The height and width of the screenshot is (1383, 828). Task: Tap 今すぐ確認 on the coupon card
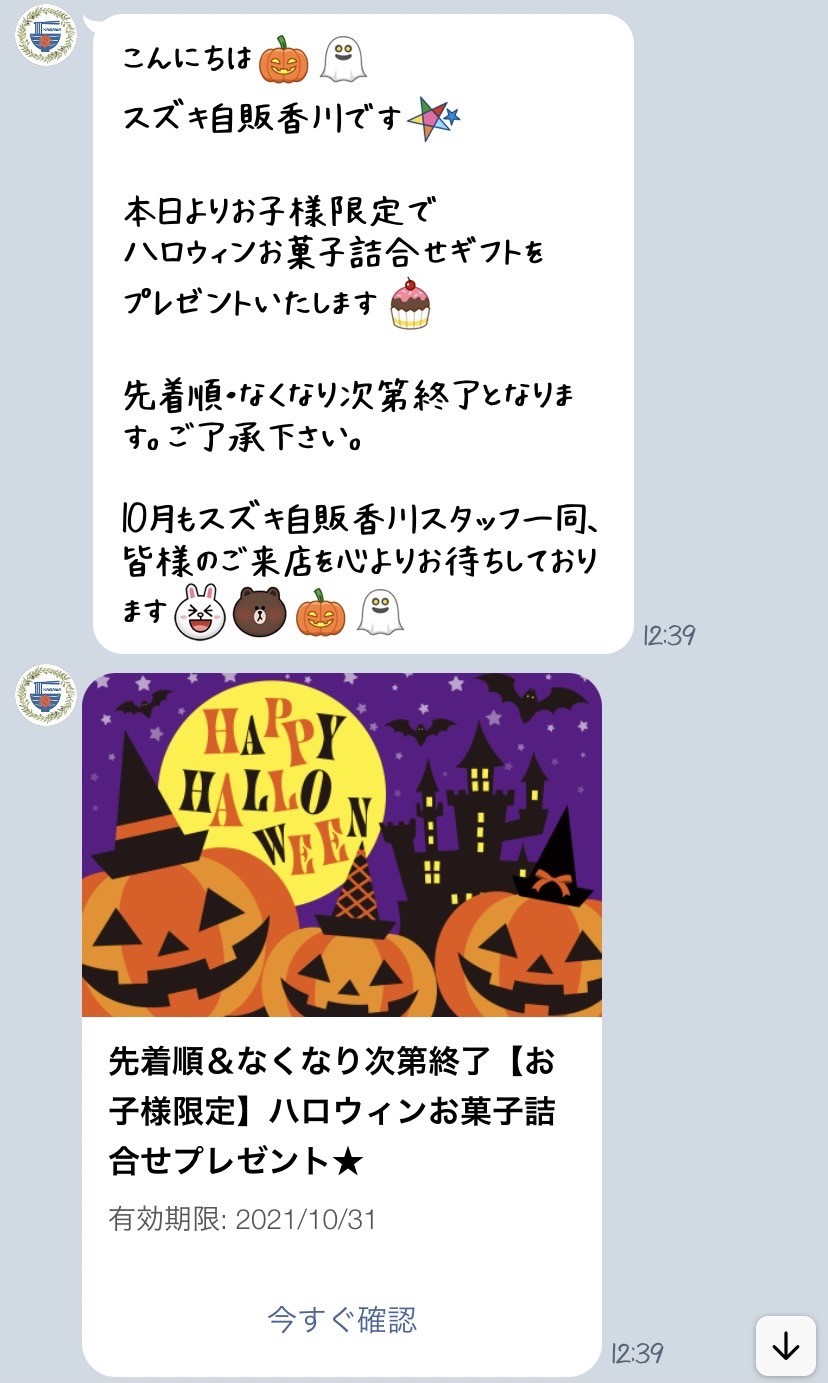tap(342, 1320)
